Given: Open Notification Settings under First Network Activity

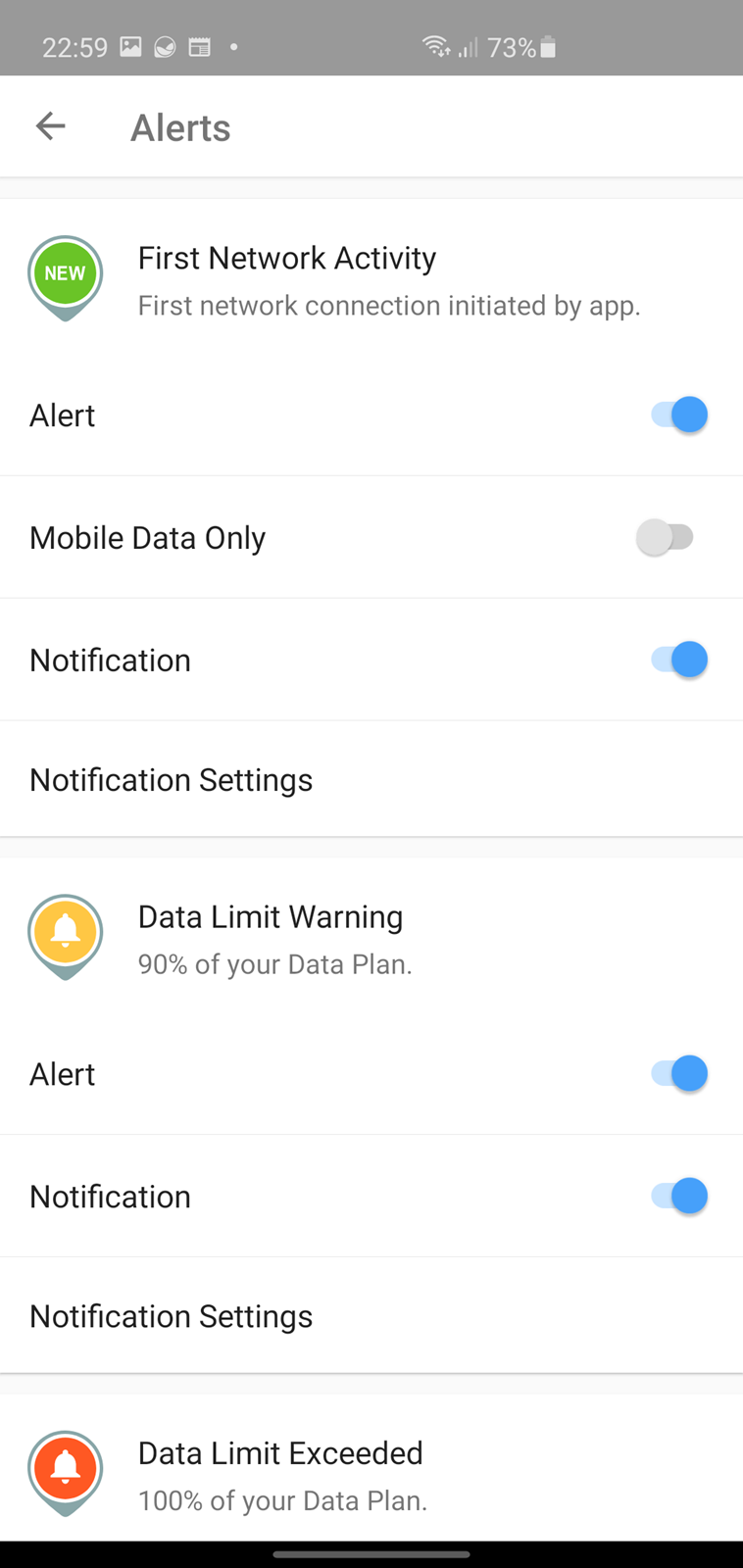Looking at the screenshot, I should coord(172,780).
